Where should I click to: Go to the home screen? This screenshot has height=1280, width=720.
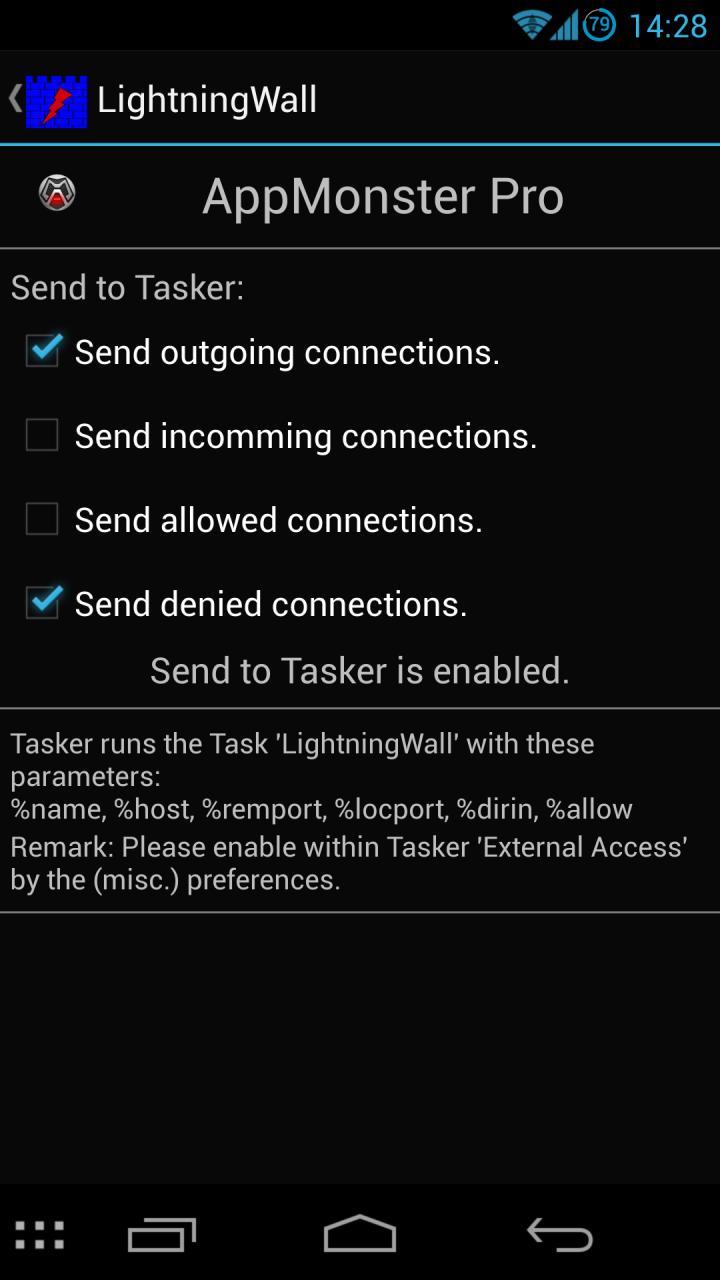360,1235
